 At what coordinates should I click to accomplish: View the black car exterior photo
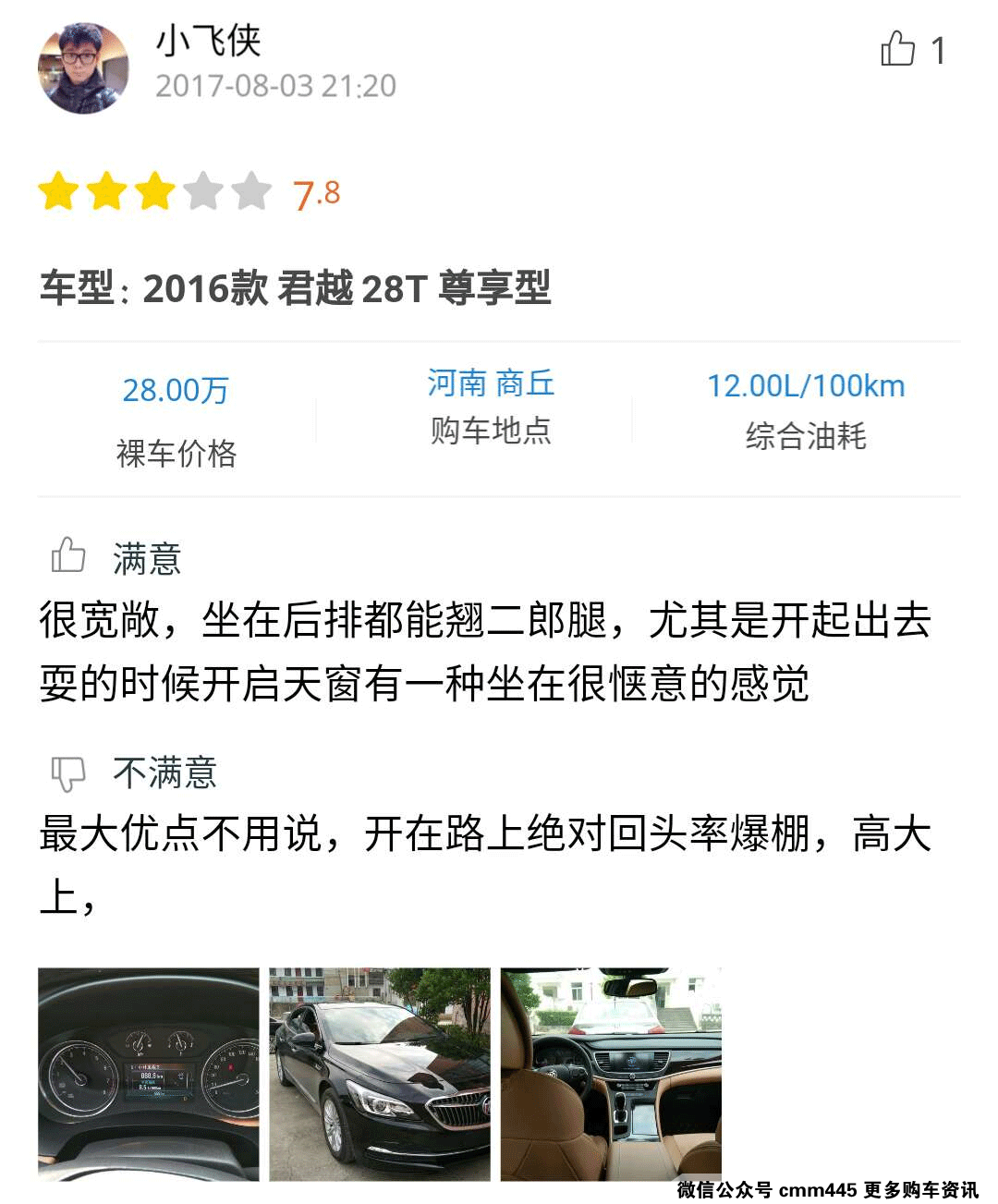pos(380,1074)
